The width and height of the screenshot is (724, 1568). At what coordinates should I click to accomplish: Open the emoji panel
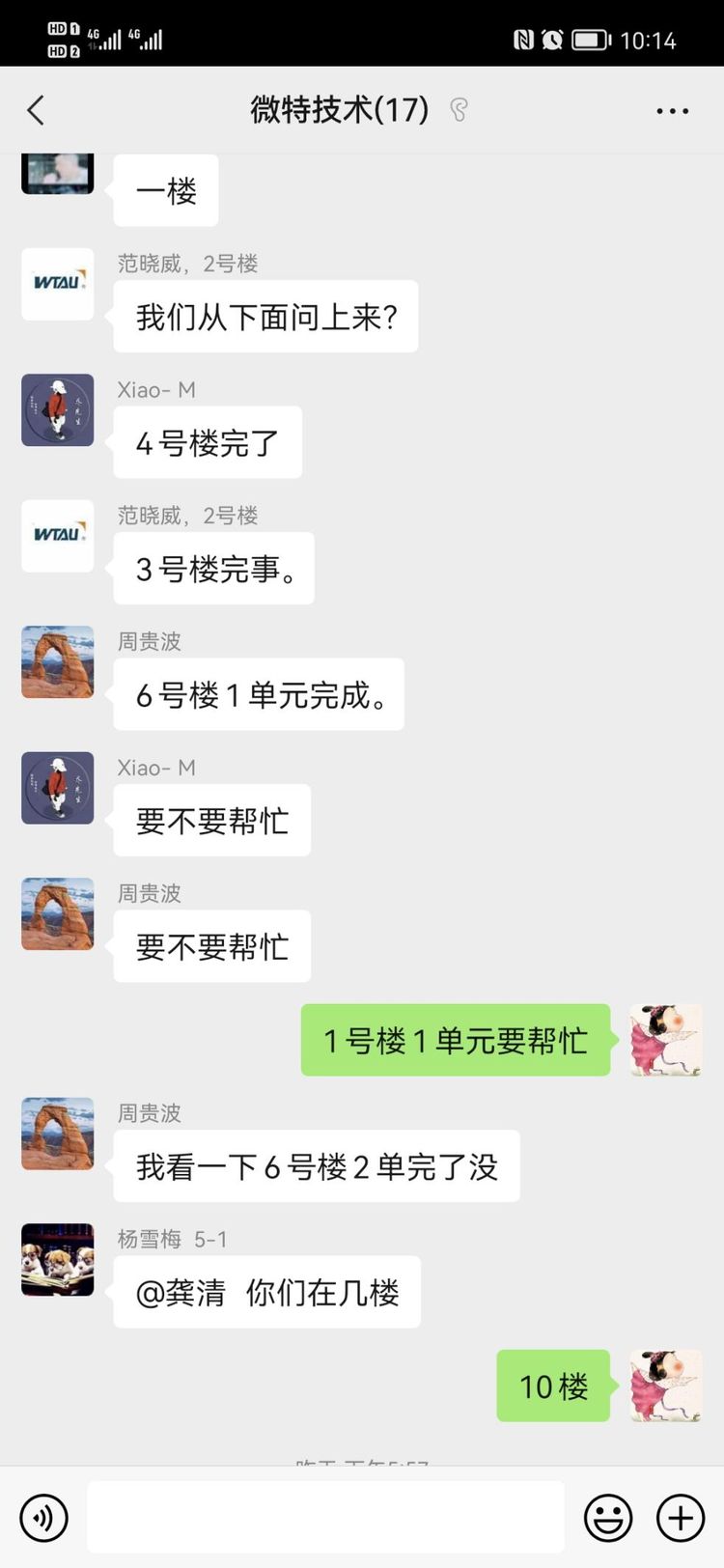pyautogui.click(x=607, y=1517)
